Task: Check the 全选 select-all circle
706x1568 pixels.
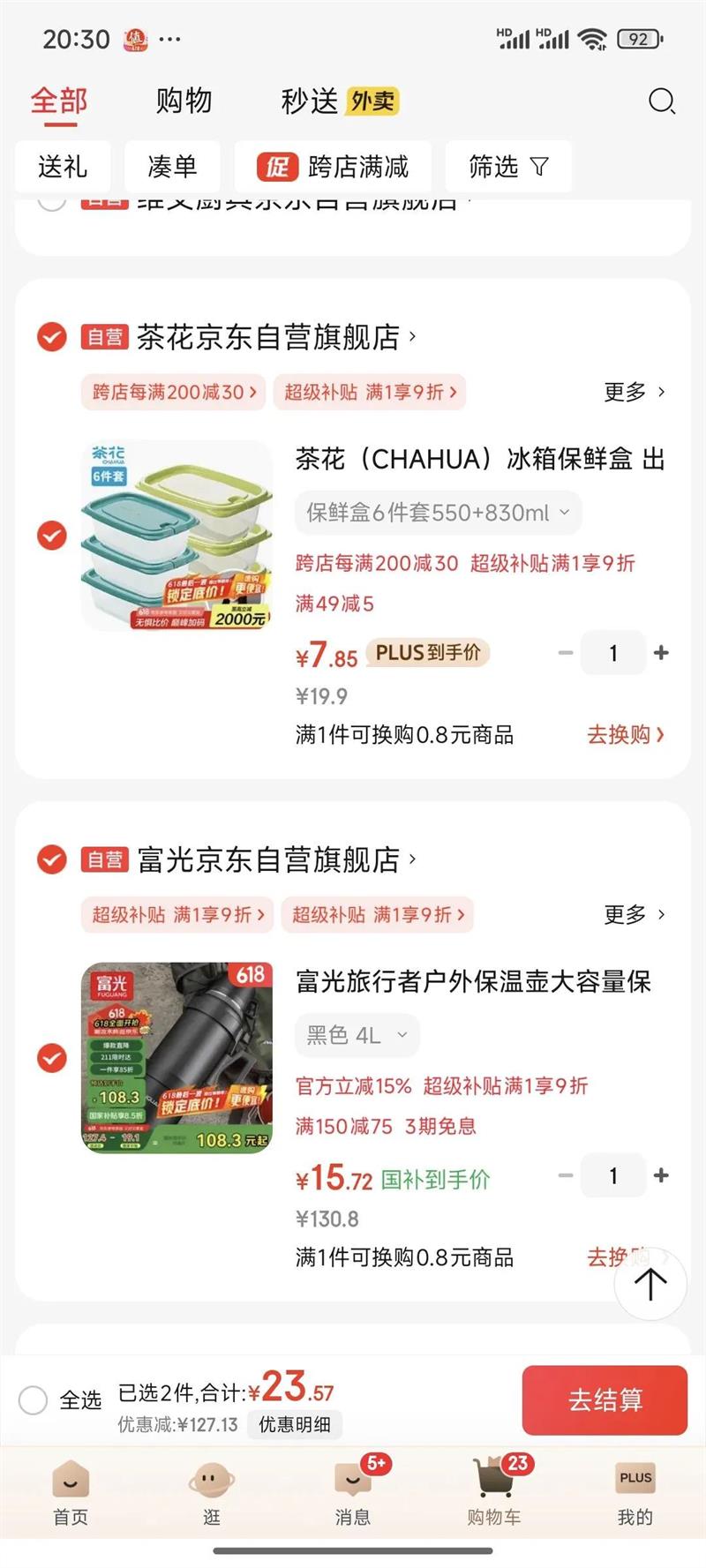Action: pos(34,1399)
